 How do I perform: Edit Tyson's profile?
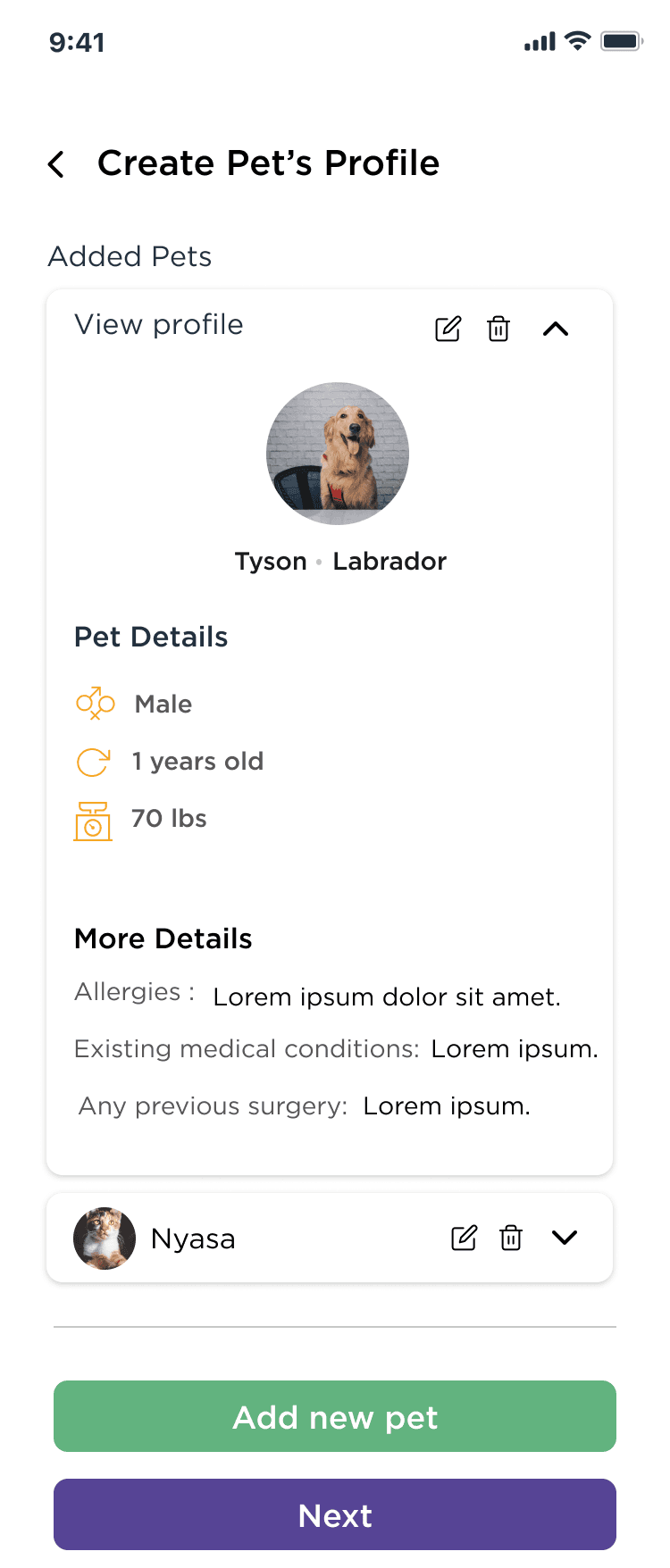[448, 329]
